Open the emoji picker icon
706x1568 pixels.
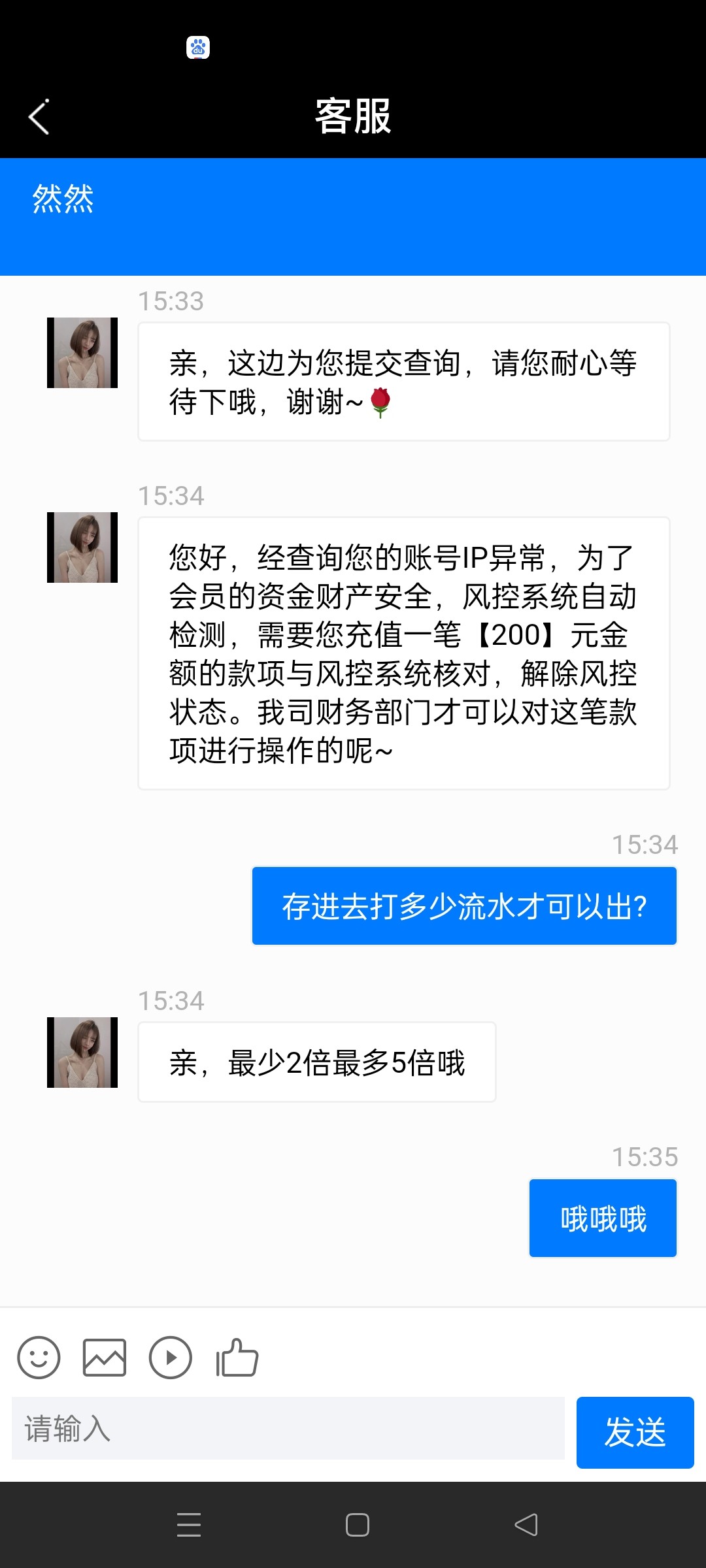click(38, 1357)
